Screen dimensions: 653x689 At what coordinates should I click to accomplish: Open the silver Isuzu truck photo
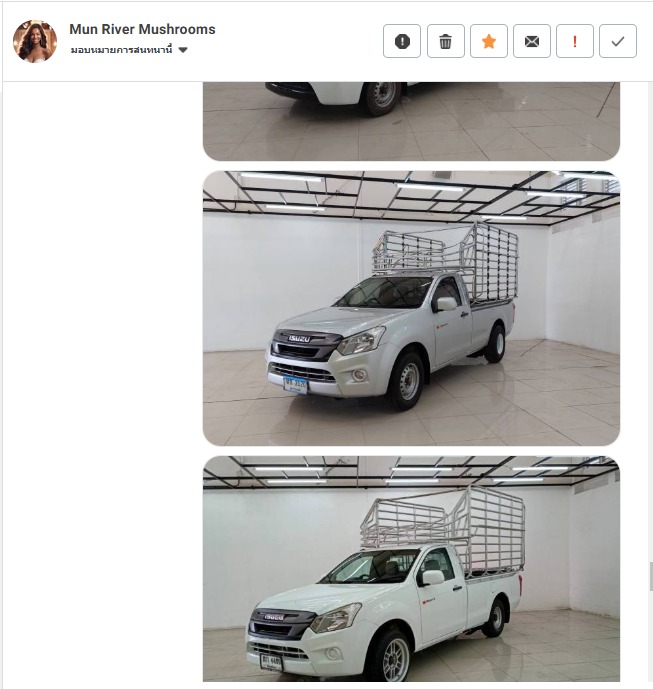pos(411,308)
